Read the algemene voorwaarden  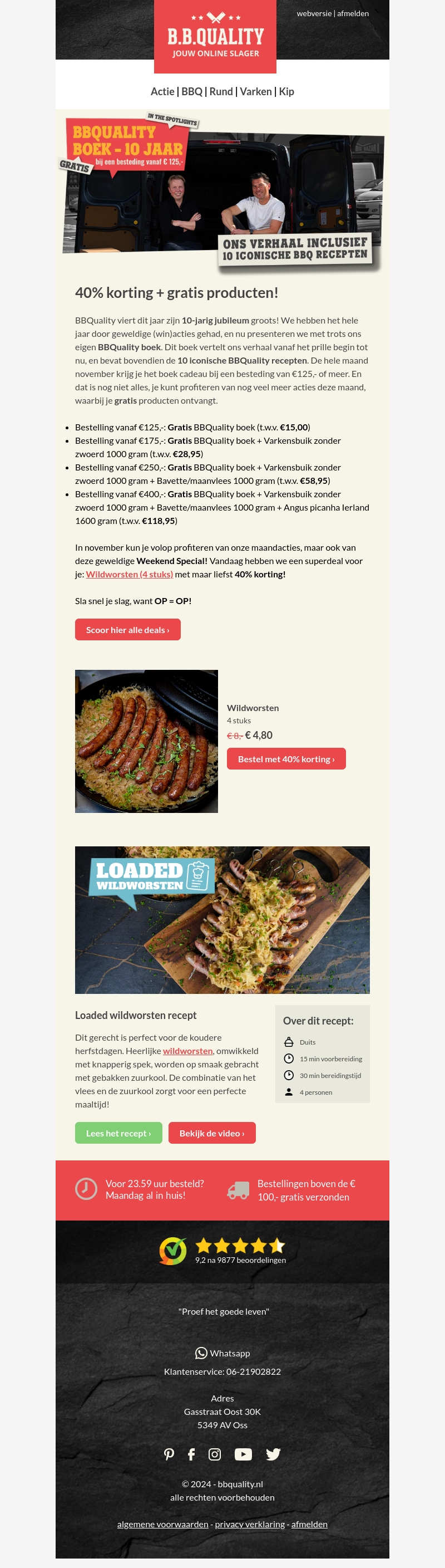[162, 1523]
